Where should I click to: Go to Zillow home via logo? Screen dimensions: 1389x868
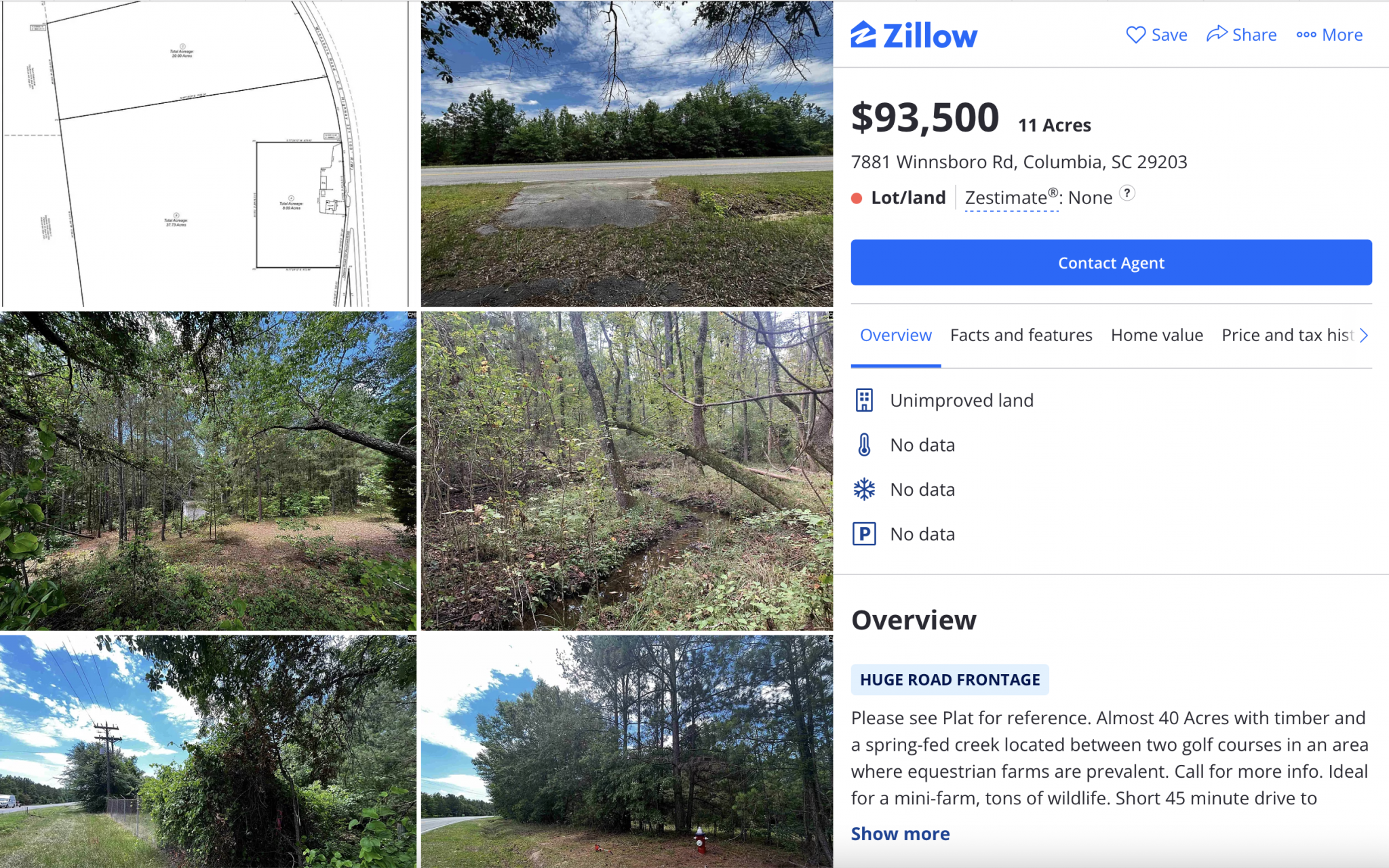tap(914, 35)
